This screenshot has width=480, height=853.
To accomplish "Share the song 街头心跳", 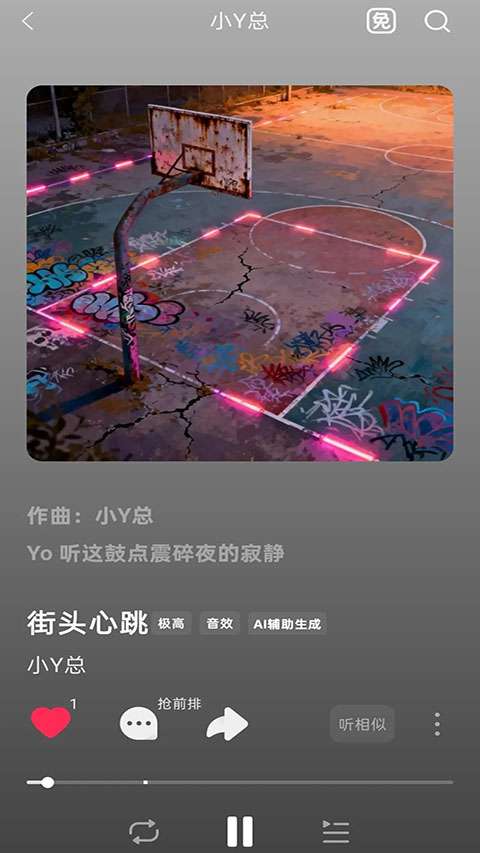I will coord(227,724).
